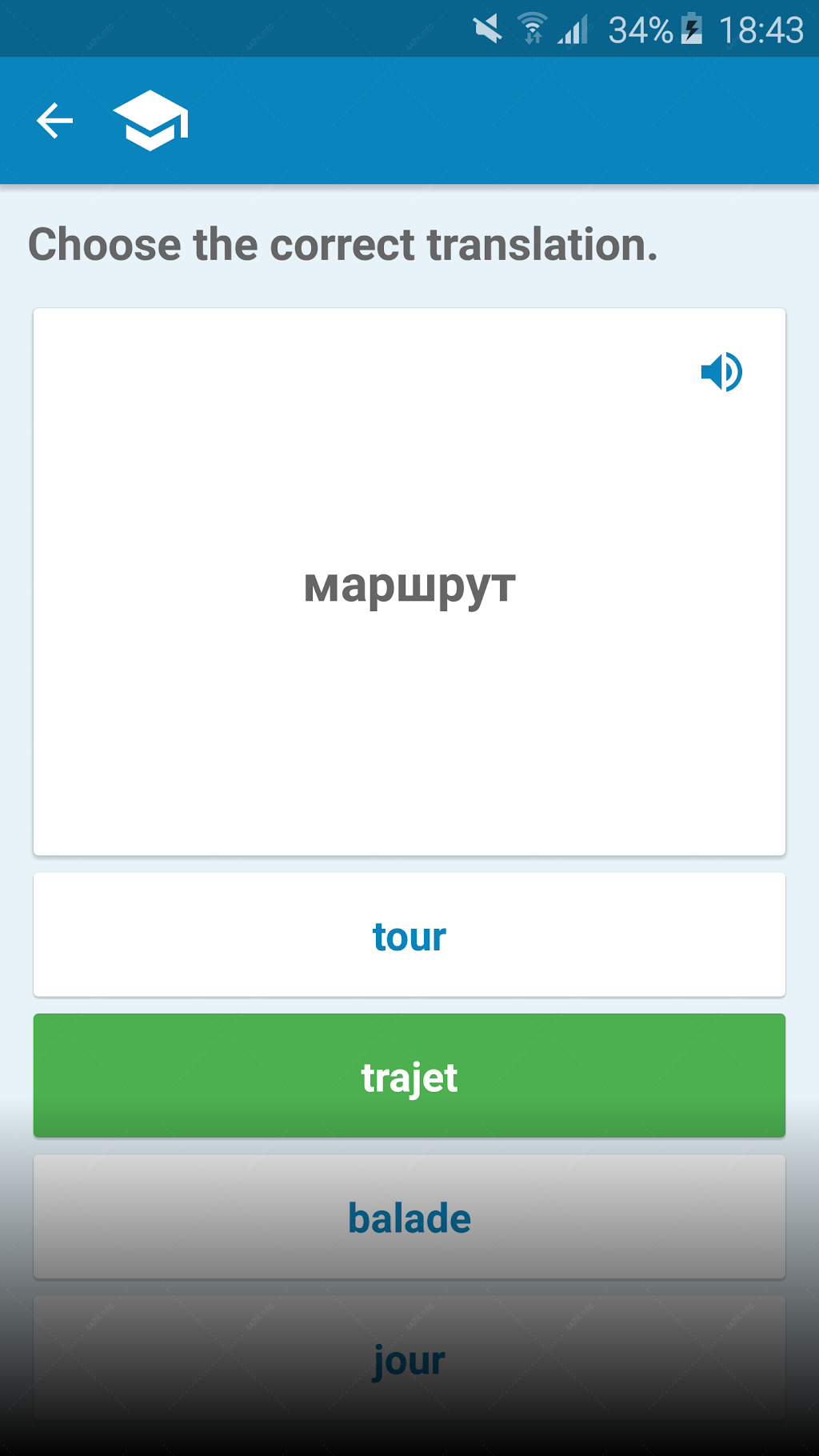Choose 'trajet' as the translation
819x1456 pixels.
(409, 1076)
